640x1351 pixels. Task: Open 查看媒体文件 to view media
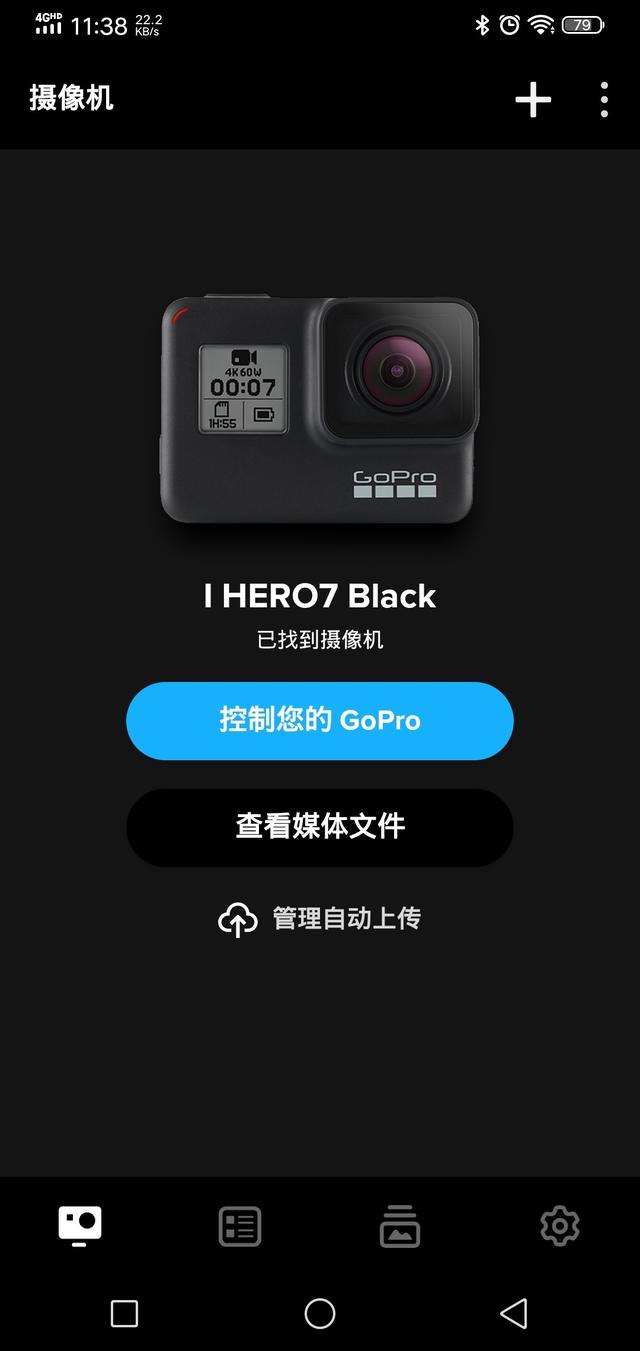pyautogui.click(x=320, y=827)
